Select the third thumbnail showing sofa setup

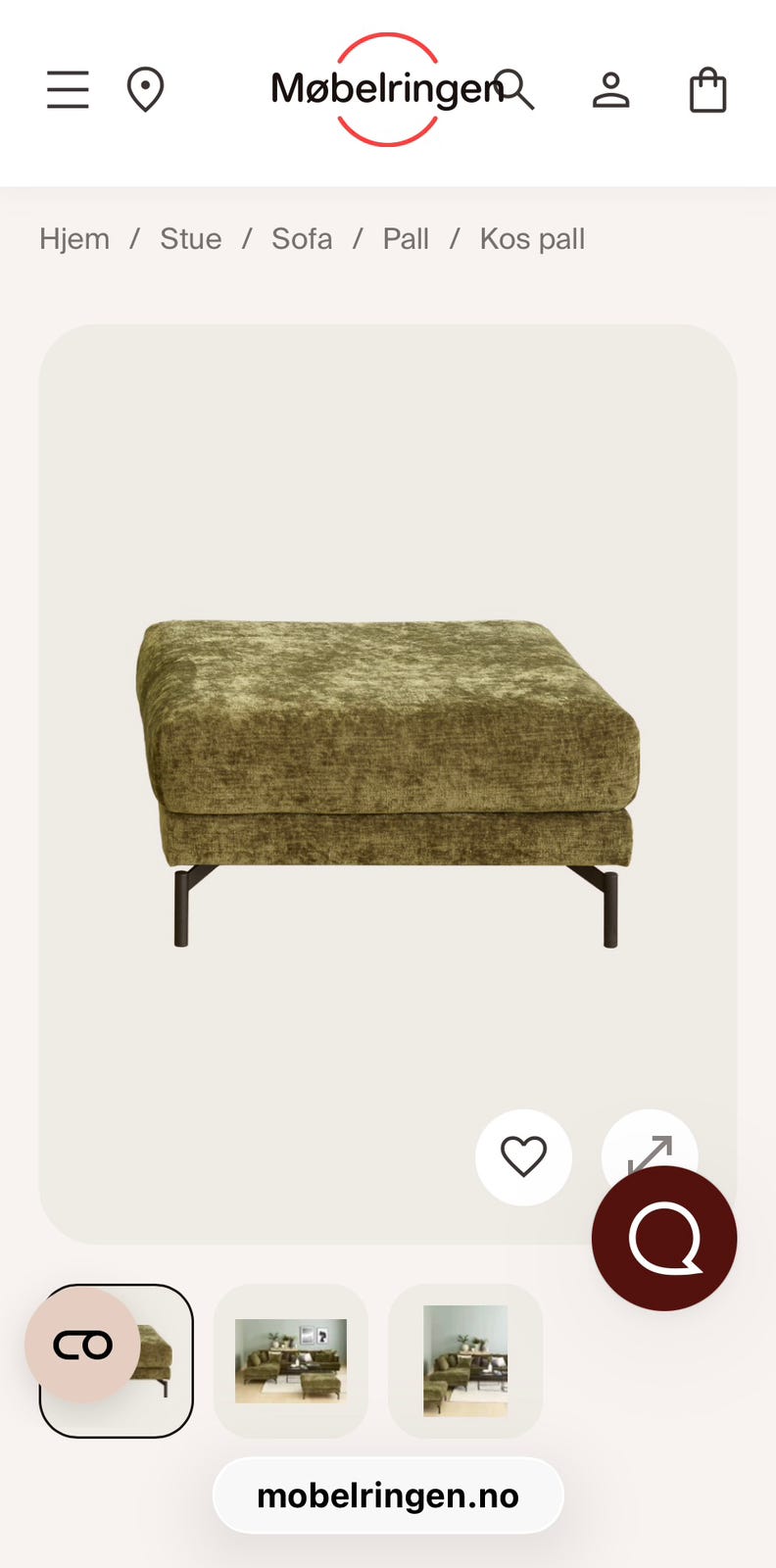(x=465, y=1361)
